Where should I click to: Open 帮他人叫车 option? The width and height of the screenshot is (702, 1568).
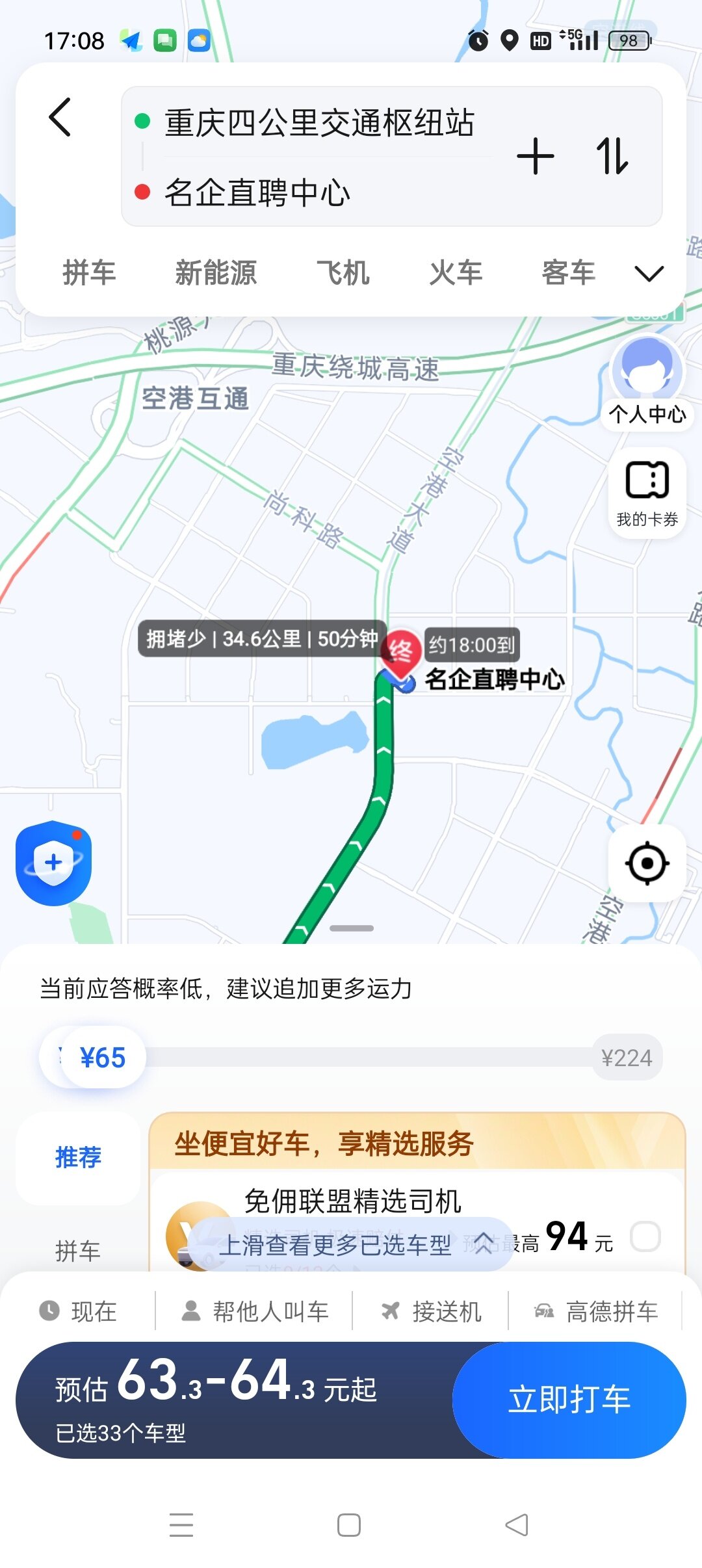pos(255,1311)
